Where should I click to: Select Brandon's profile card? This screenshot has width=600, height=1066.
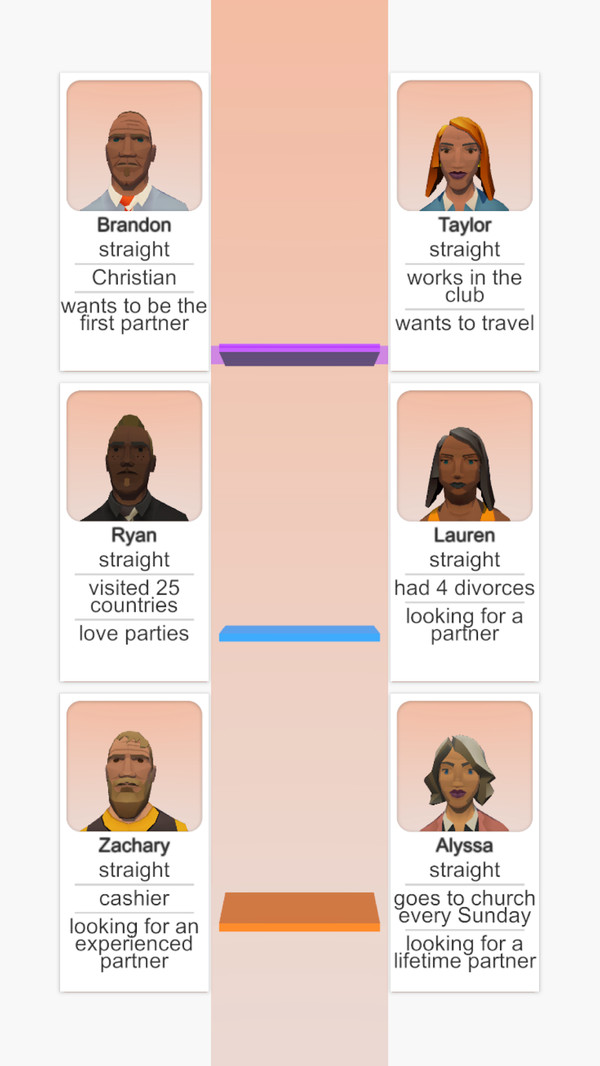(x=134, y=221)
